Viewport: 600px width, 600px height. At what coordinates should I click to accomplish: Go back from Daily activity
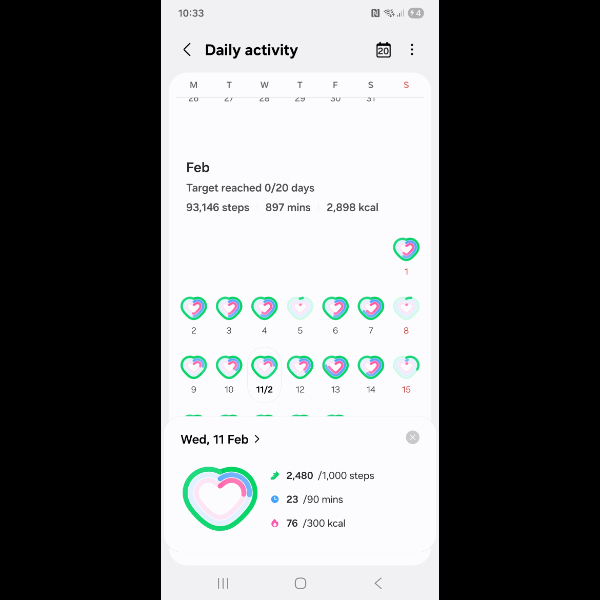click(187, 50)
